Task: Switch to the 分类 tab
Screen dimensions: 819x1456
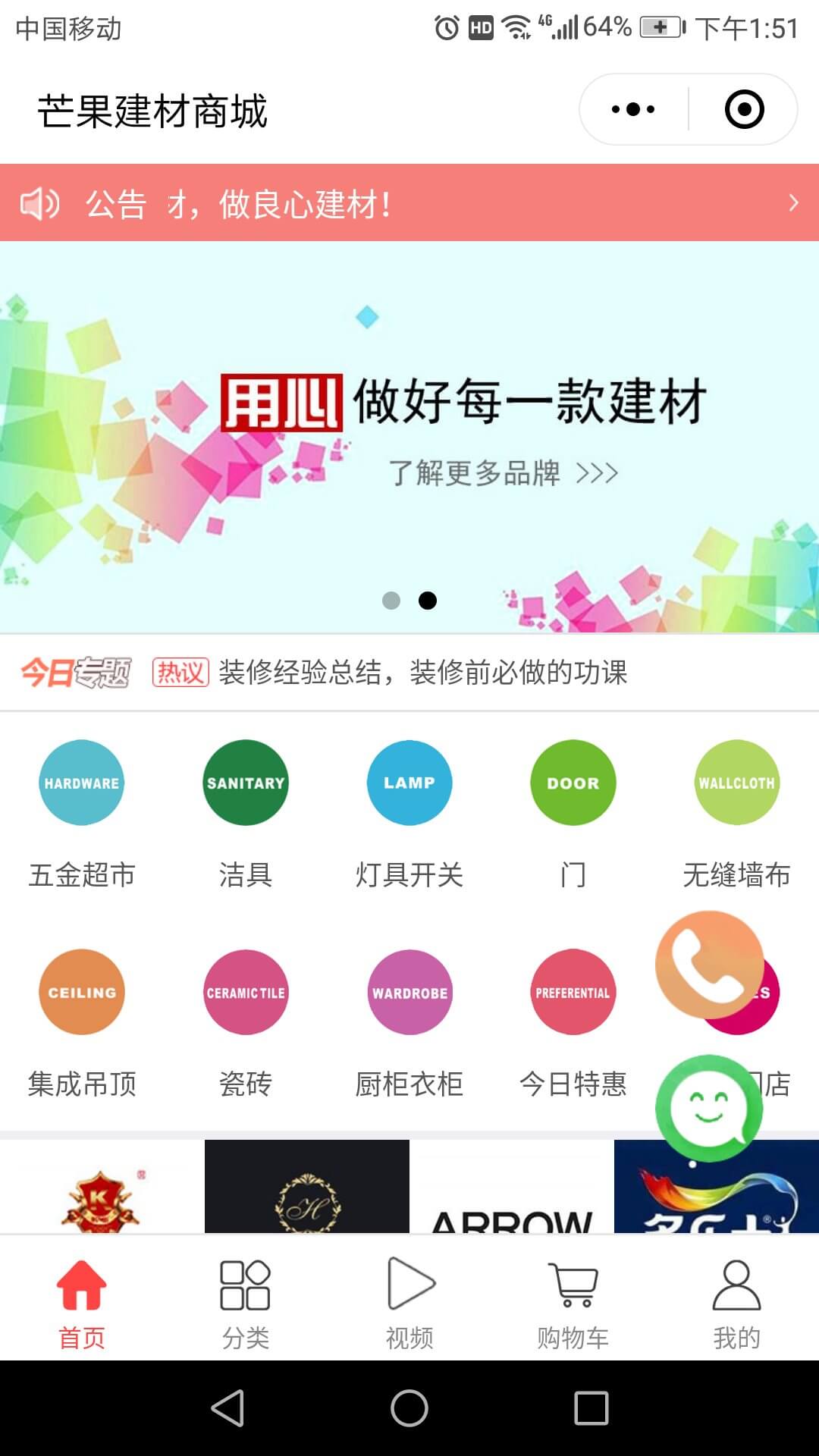Action: [x=246, y=1304]
